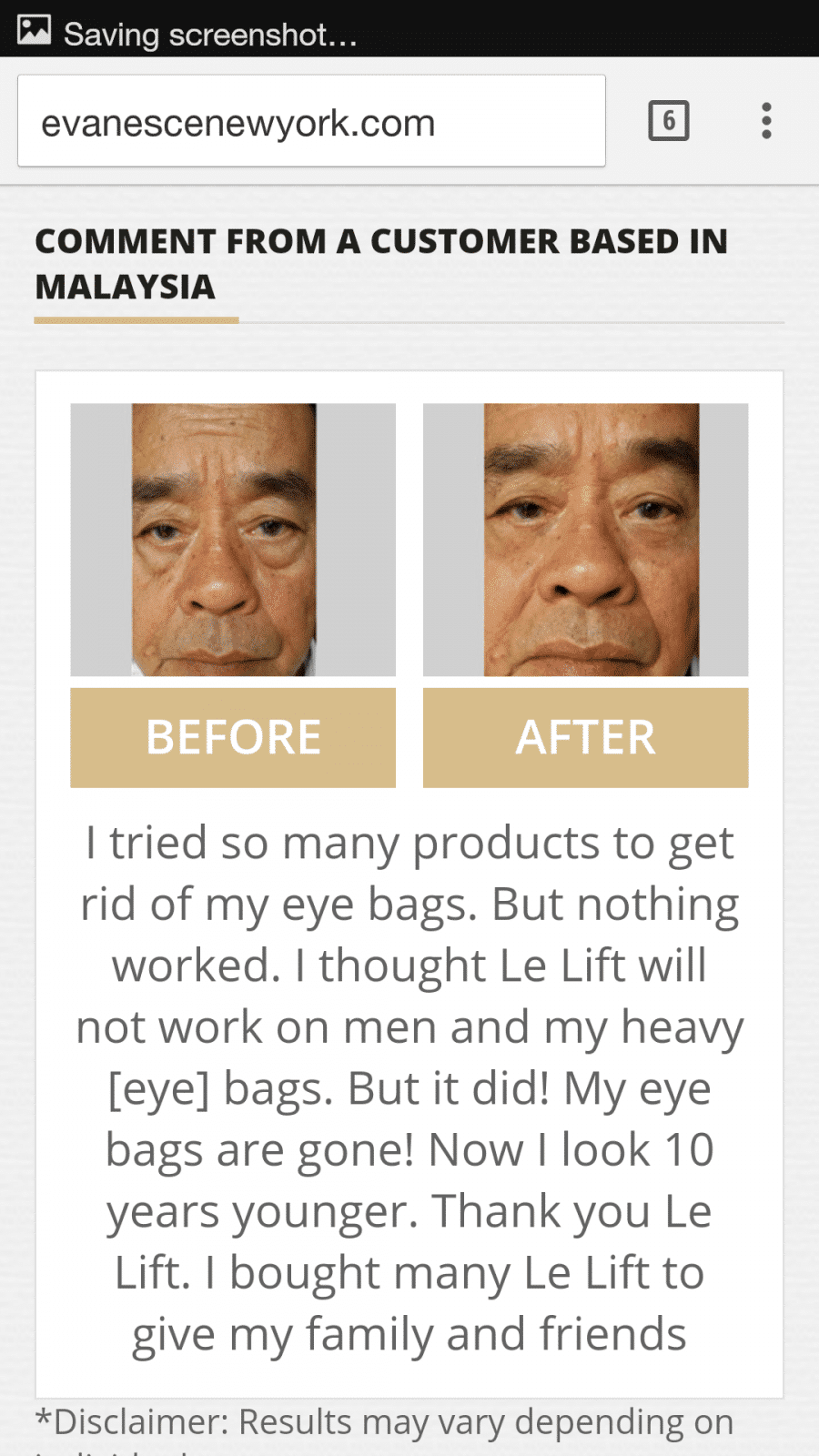Viewport: 819px width, 1456px height.
Task: Open the tab switcher showing 6 tabs
Action: coord(668,121)
